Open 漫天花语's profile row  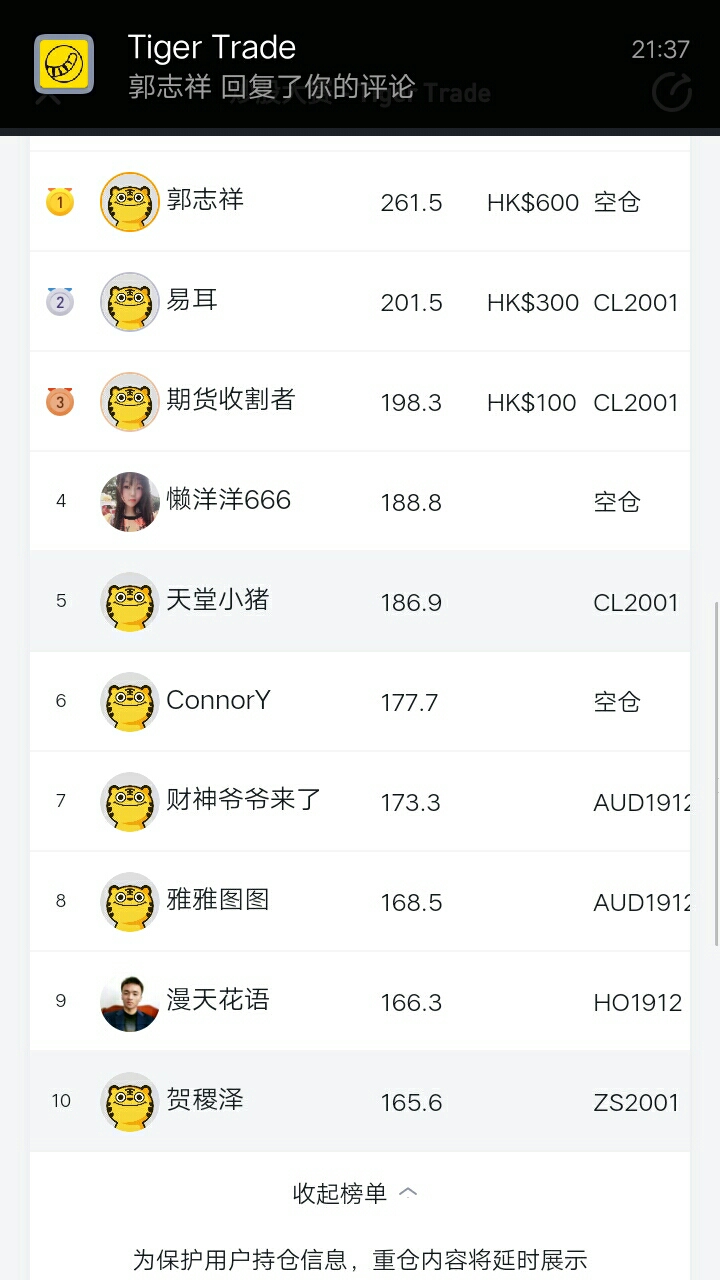360,1001
